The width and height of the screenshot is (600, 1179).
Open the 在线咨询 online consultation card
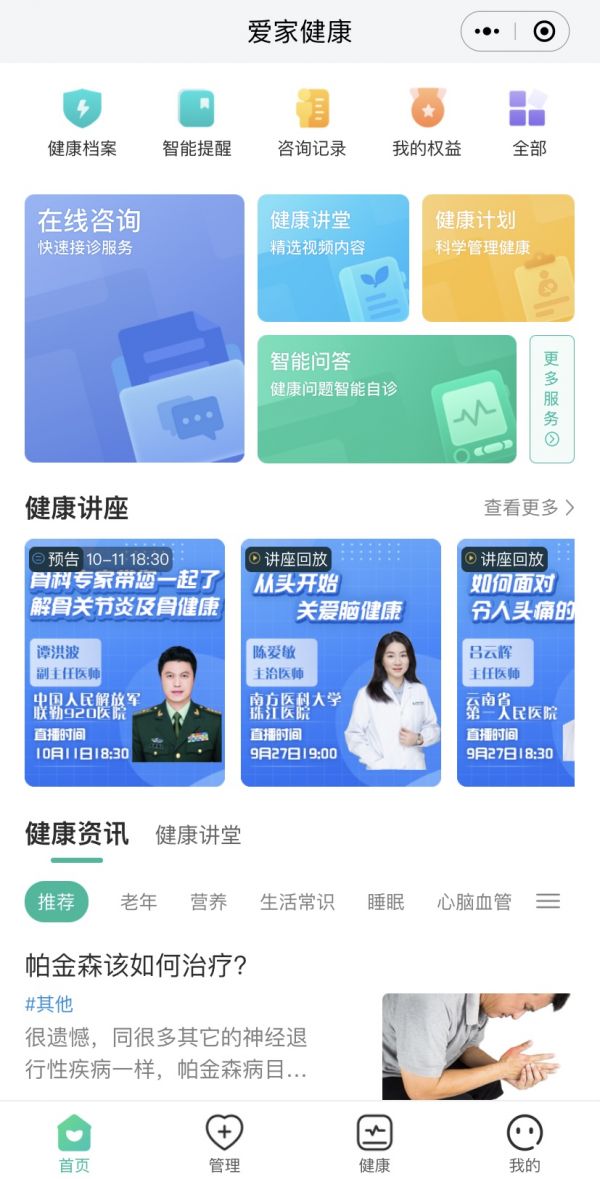(134, 328)
